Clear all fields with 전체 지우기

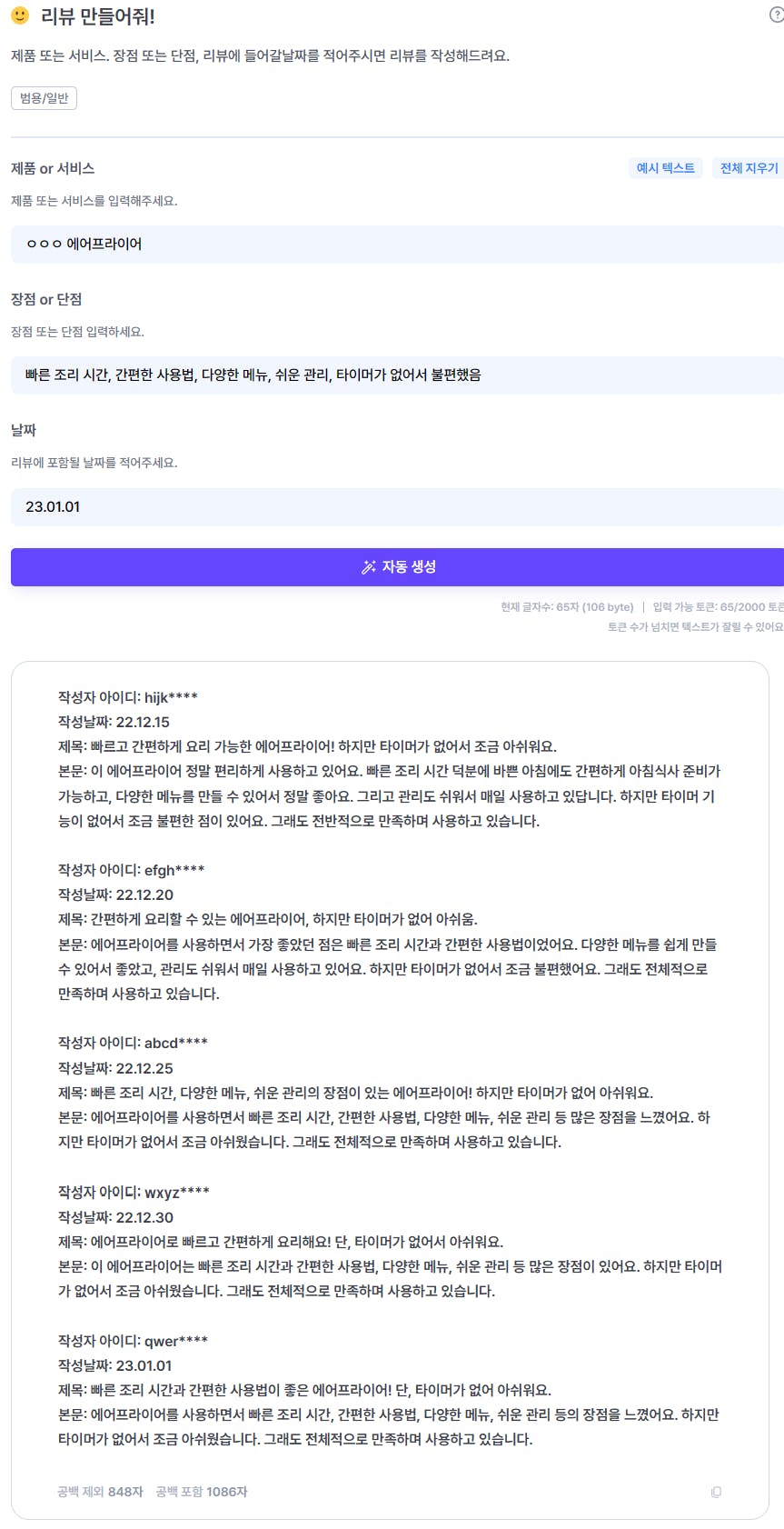tap(749, 168)
